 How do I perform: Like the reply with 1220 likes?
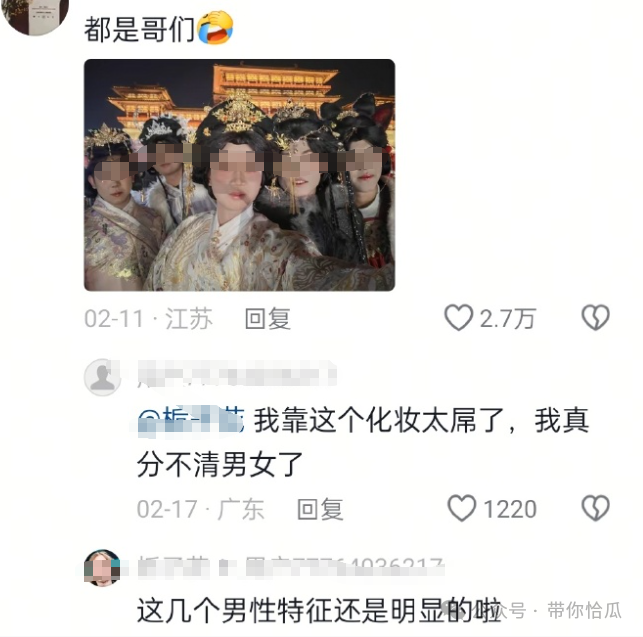pos(462,509)
